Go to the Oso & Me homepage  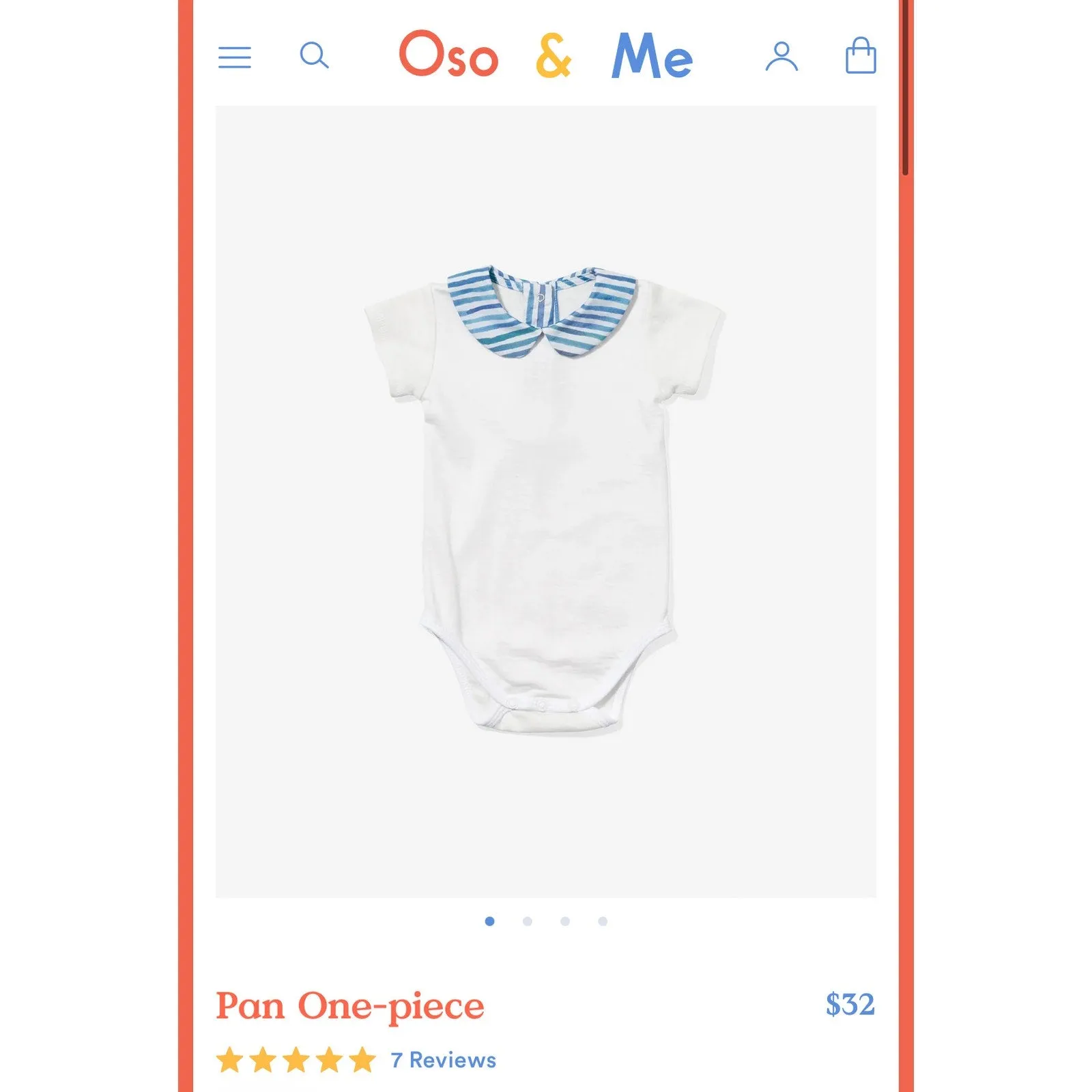(545, 55)
